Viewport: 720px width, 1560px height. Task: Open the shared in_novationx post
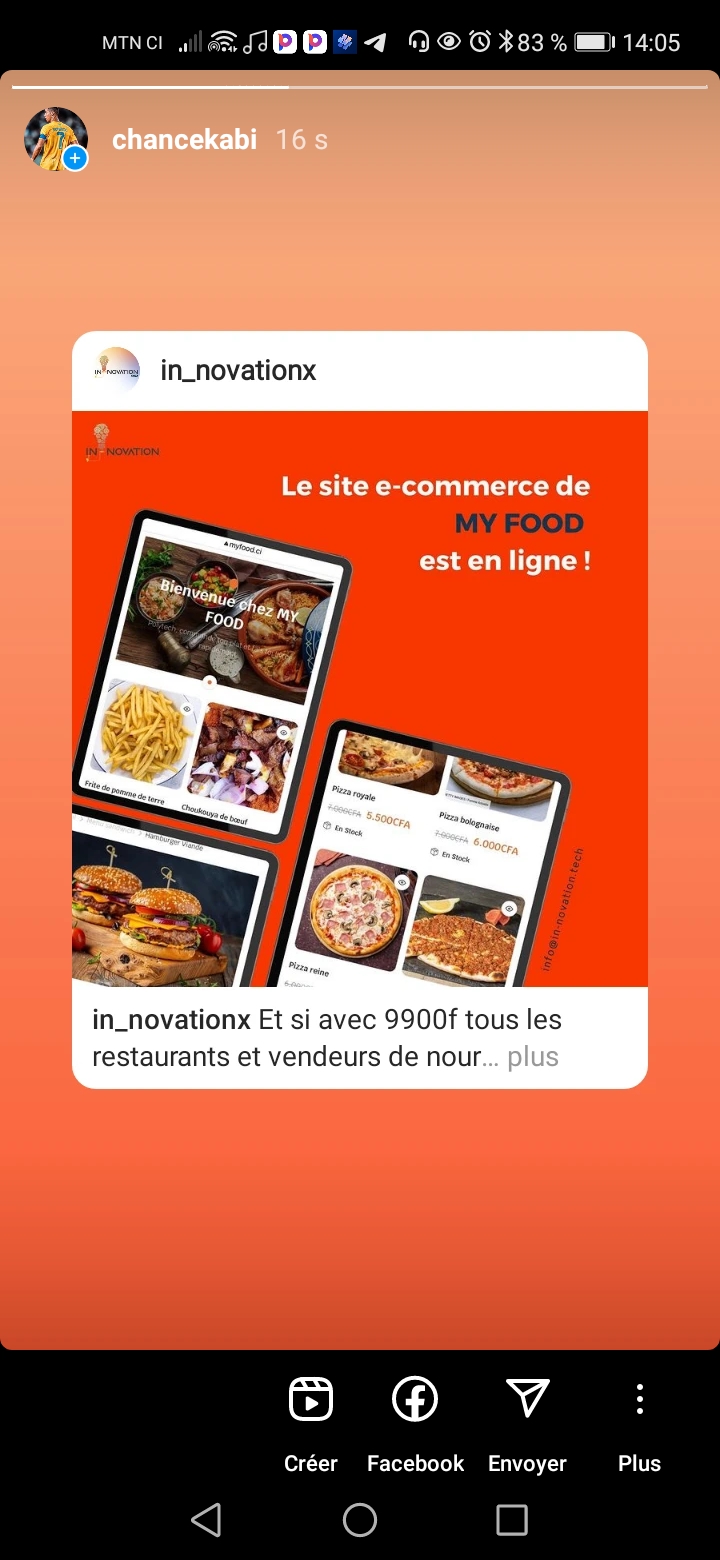[x=360, y=698]
